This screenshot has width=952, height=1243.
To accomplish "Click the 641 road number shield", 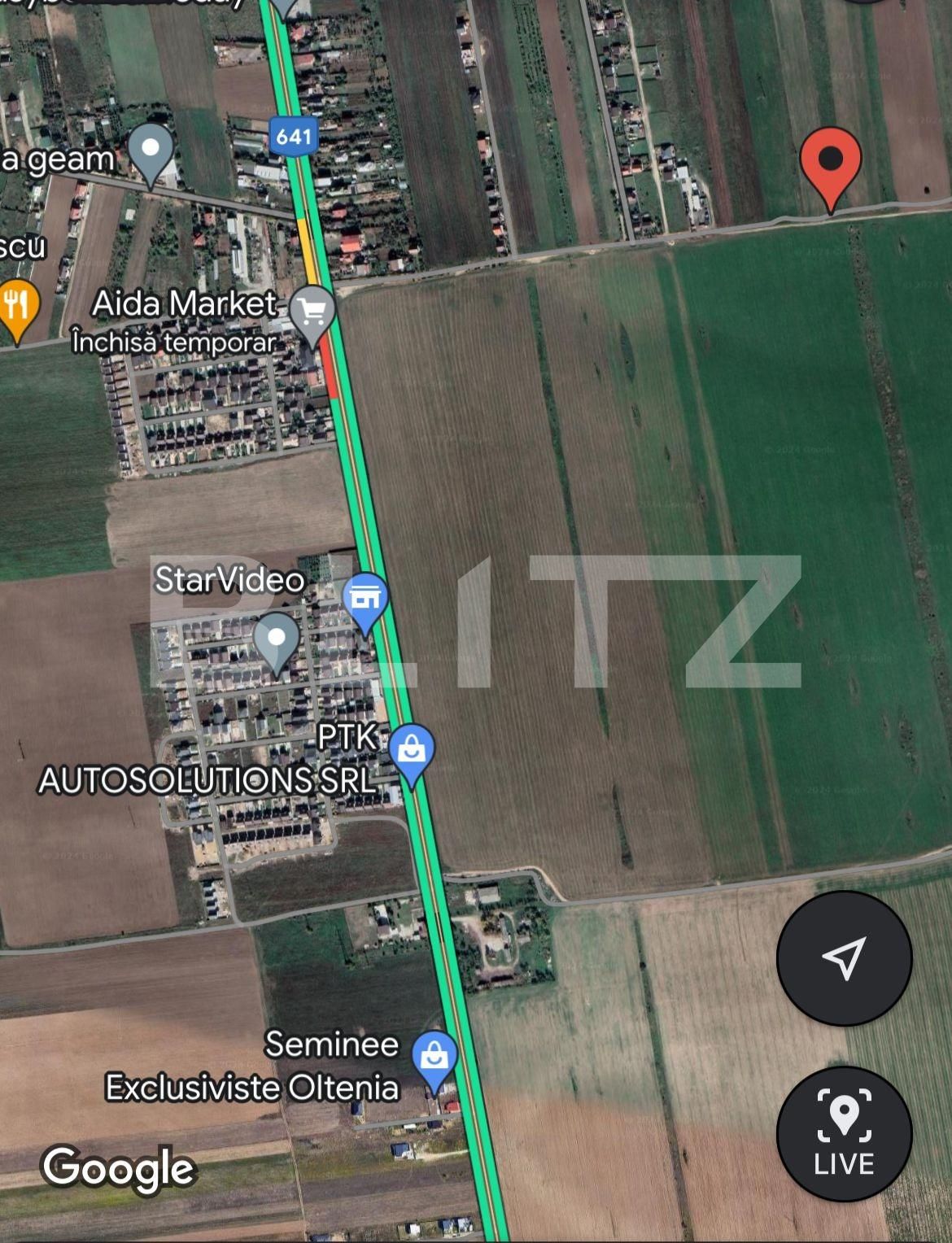I will tap(295, 137).
